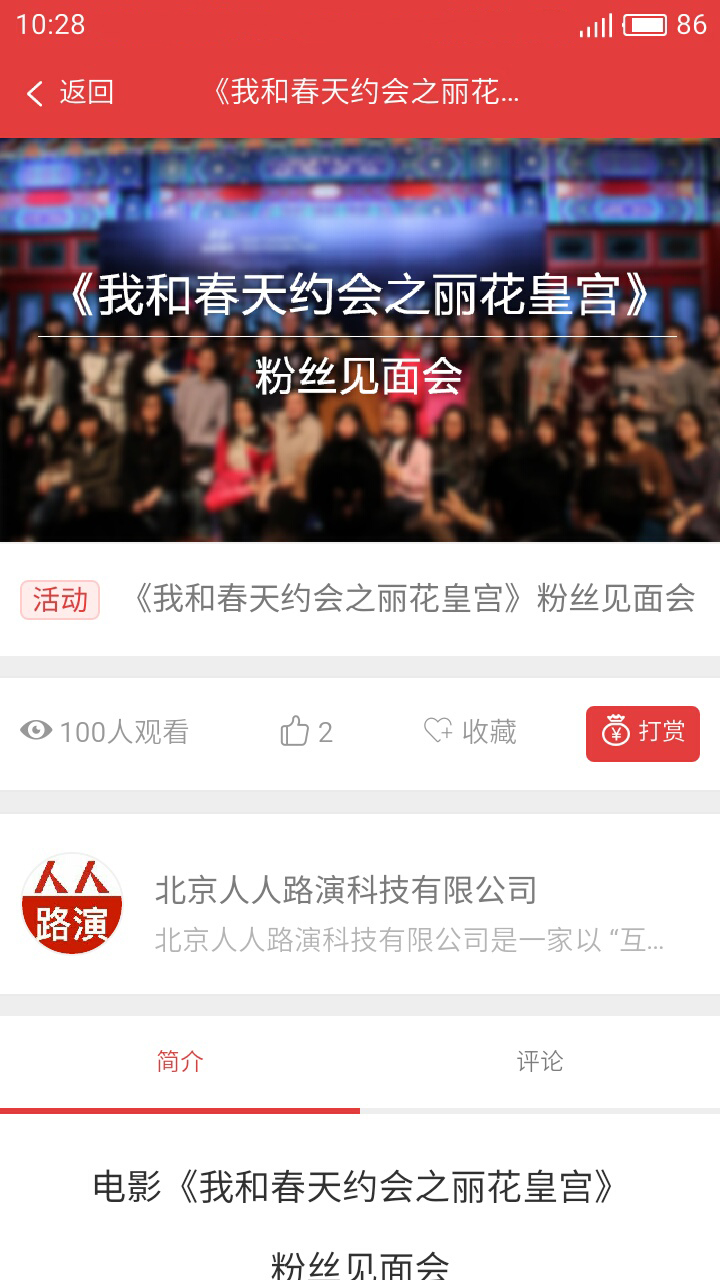Add this event to 收藏 favorites

coord(470,732)
